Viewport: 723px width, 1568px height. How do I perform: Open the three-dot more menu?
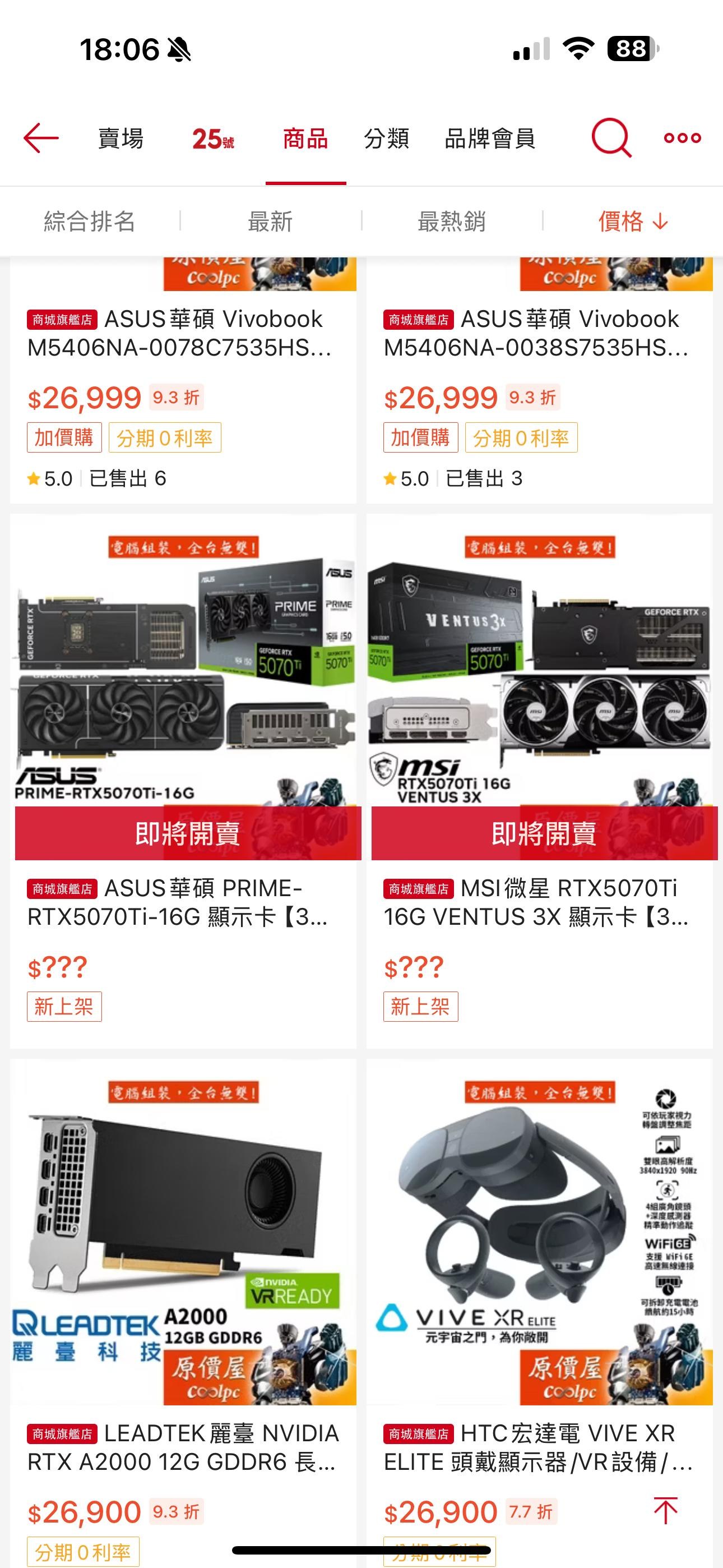(x=682, y=138)
